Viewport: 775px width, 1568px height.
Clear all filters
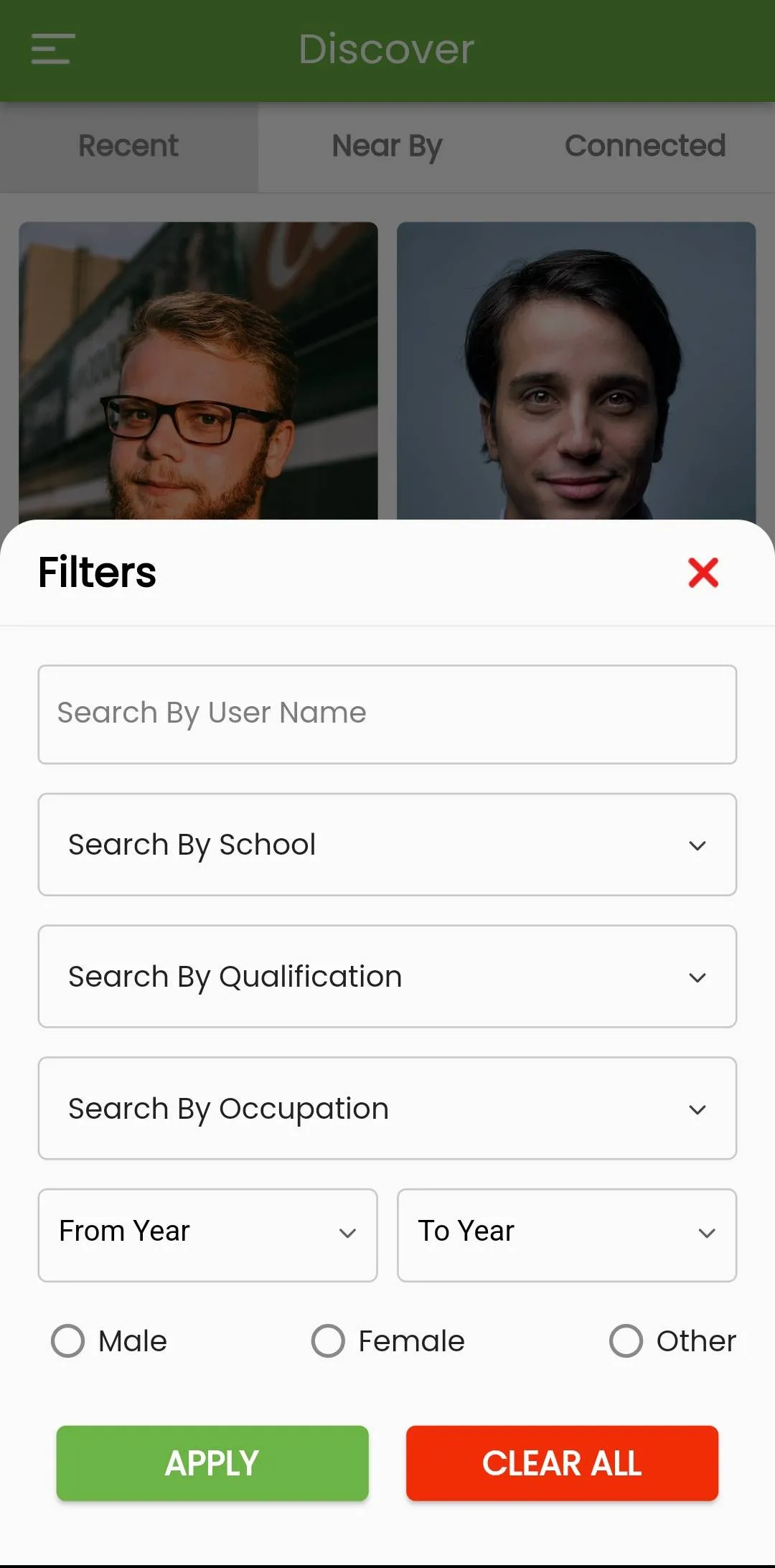pyautogui.click(x=562, y=1463)
